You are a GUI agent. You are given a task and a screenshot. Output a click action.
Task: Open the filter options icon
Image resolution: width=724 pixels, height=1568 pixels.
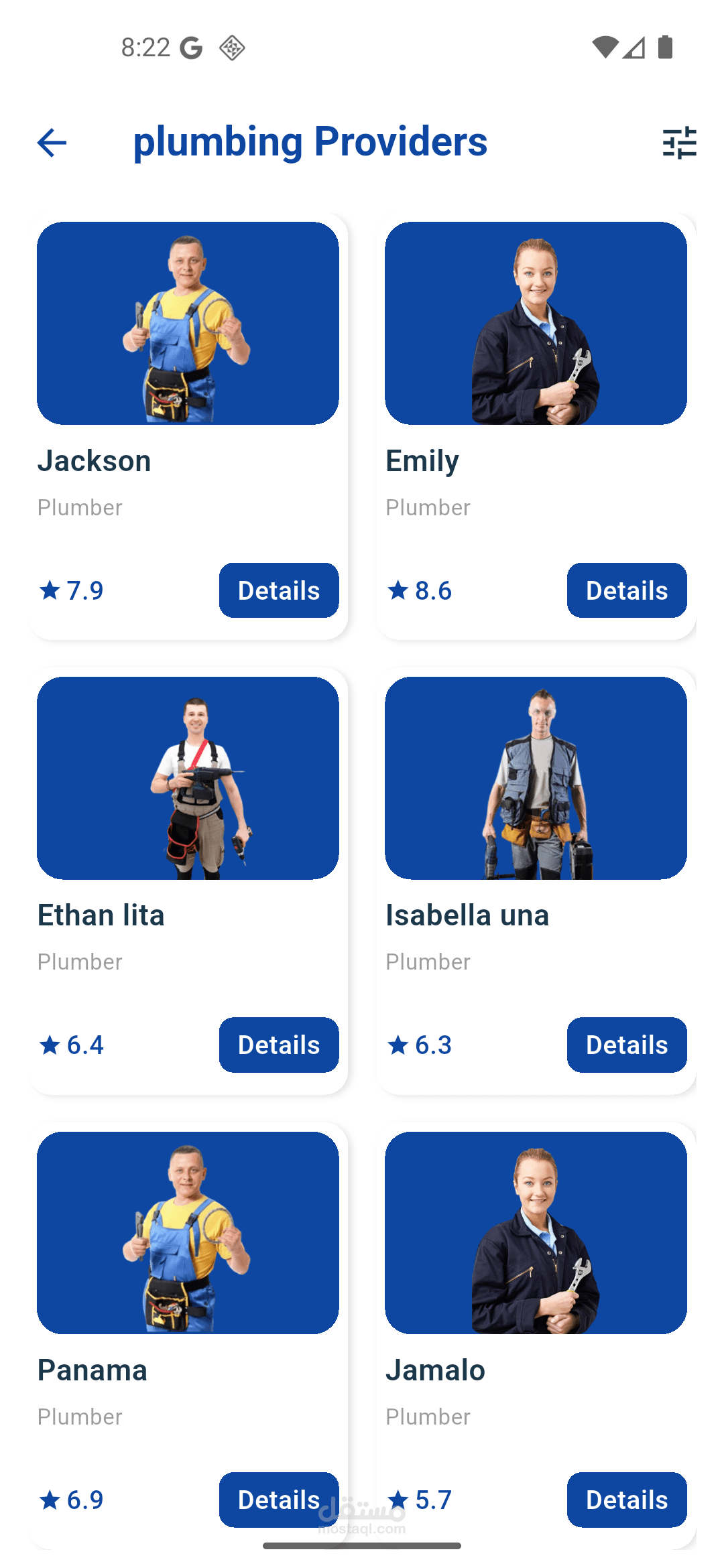pos(679,143)
